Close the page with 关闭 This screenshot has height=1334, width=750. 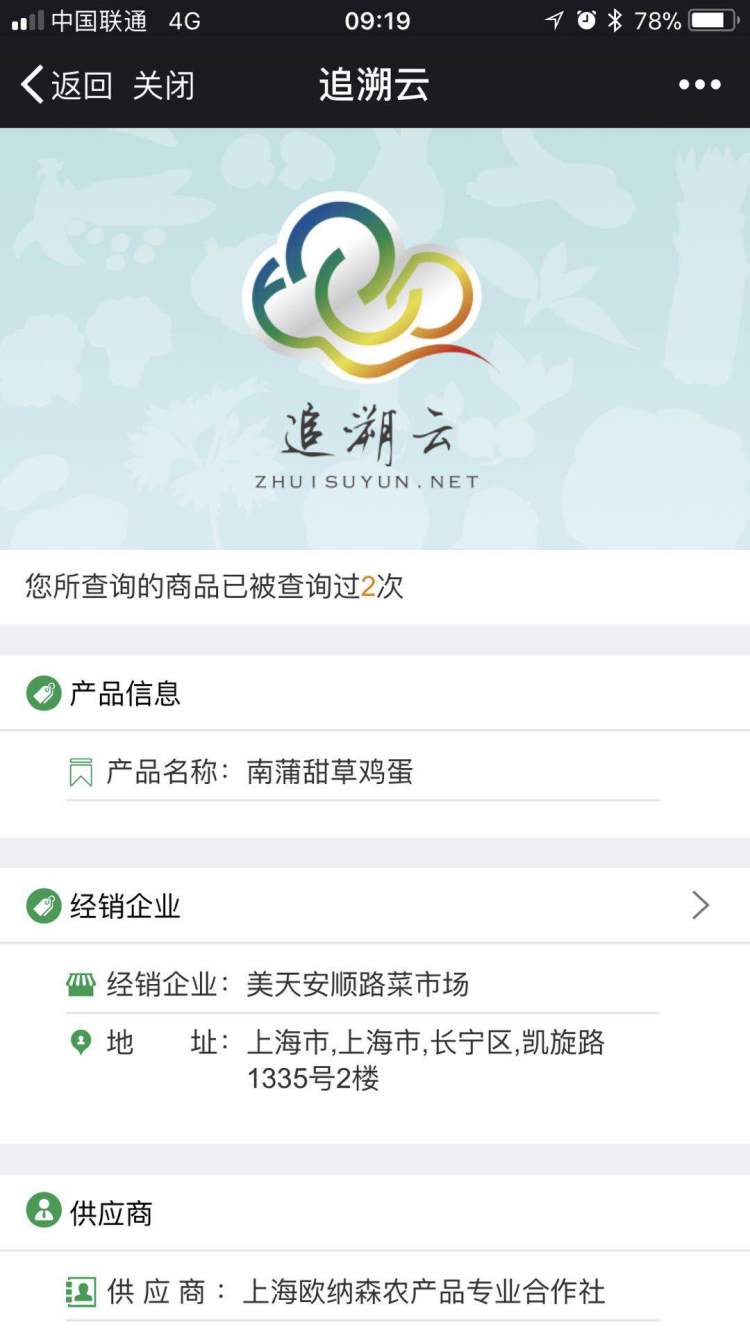point(163,85)
